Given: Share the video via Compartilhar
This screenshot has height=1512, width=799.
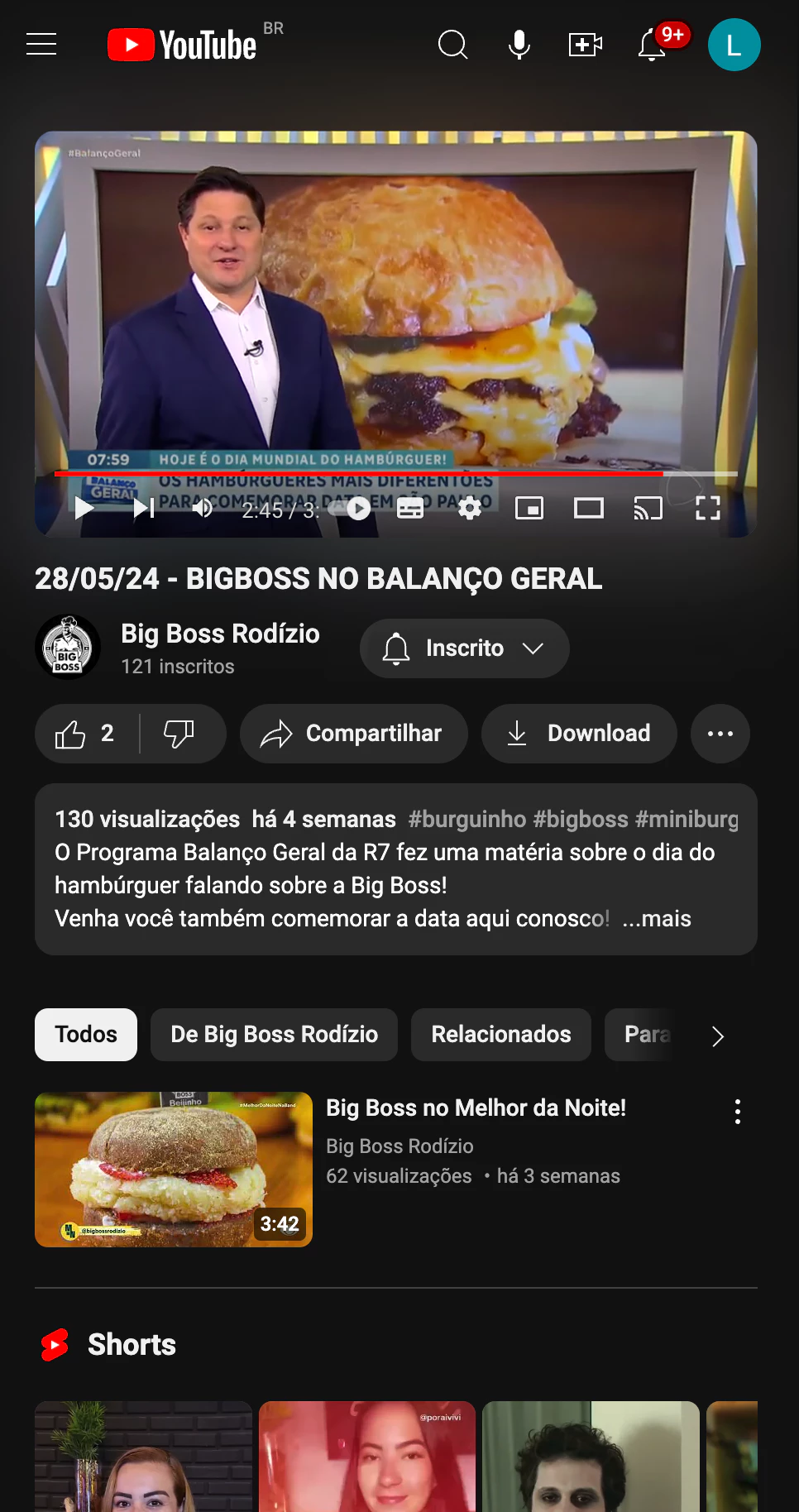Looking at the screenshot, I should (353, 734).
